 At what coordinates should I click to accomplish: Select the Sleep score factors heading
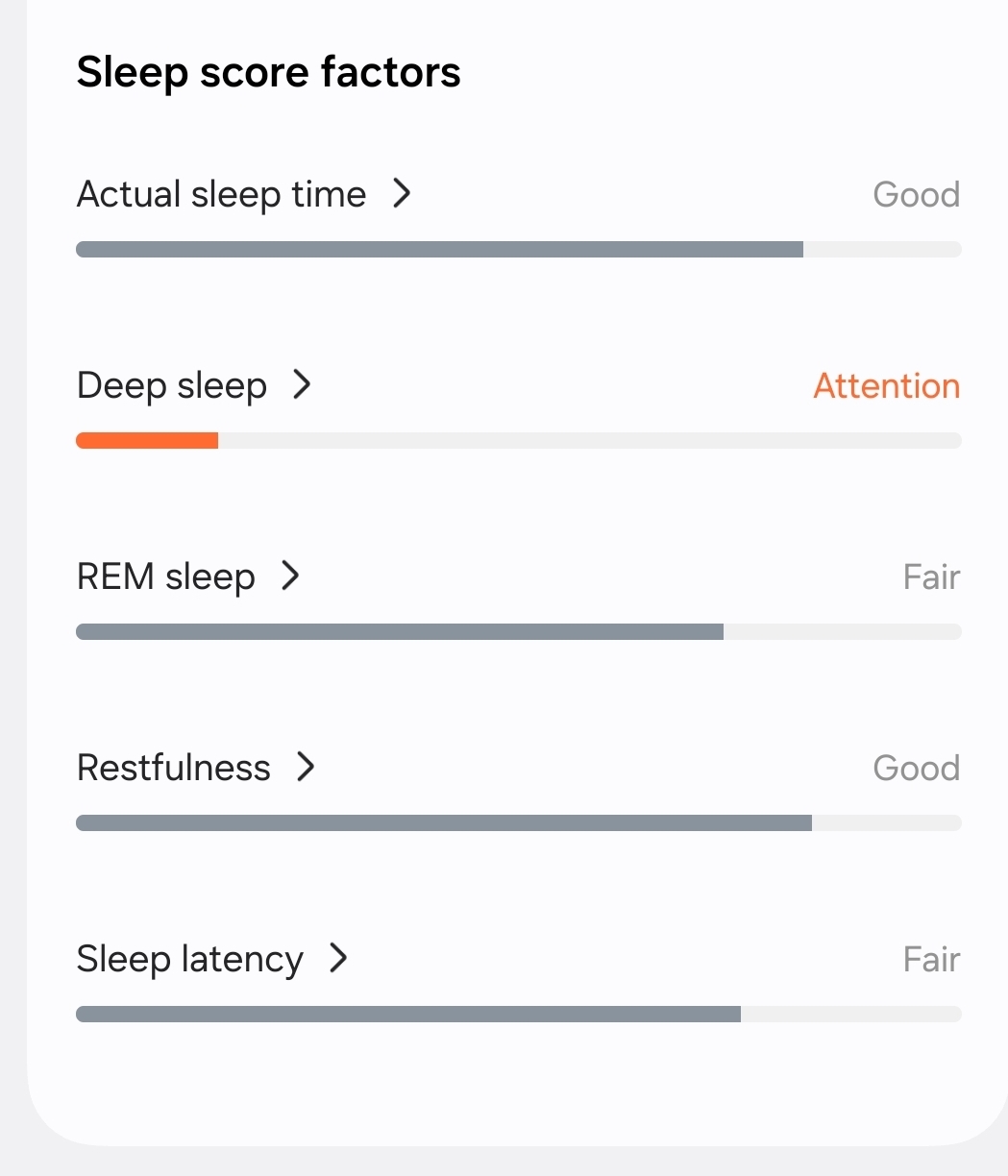click(x=269, y=71)
